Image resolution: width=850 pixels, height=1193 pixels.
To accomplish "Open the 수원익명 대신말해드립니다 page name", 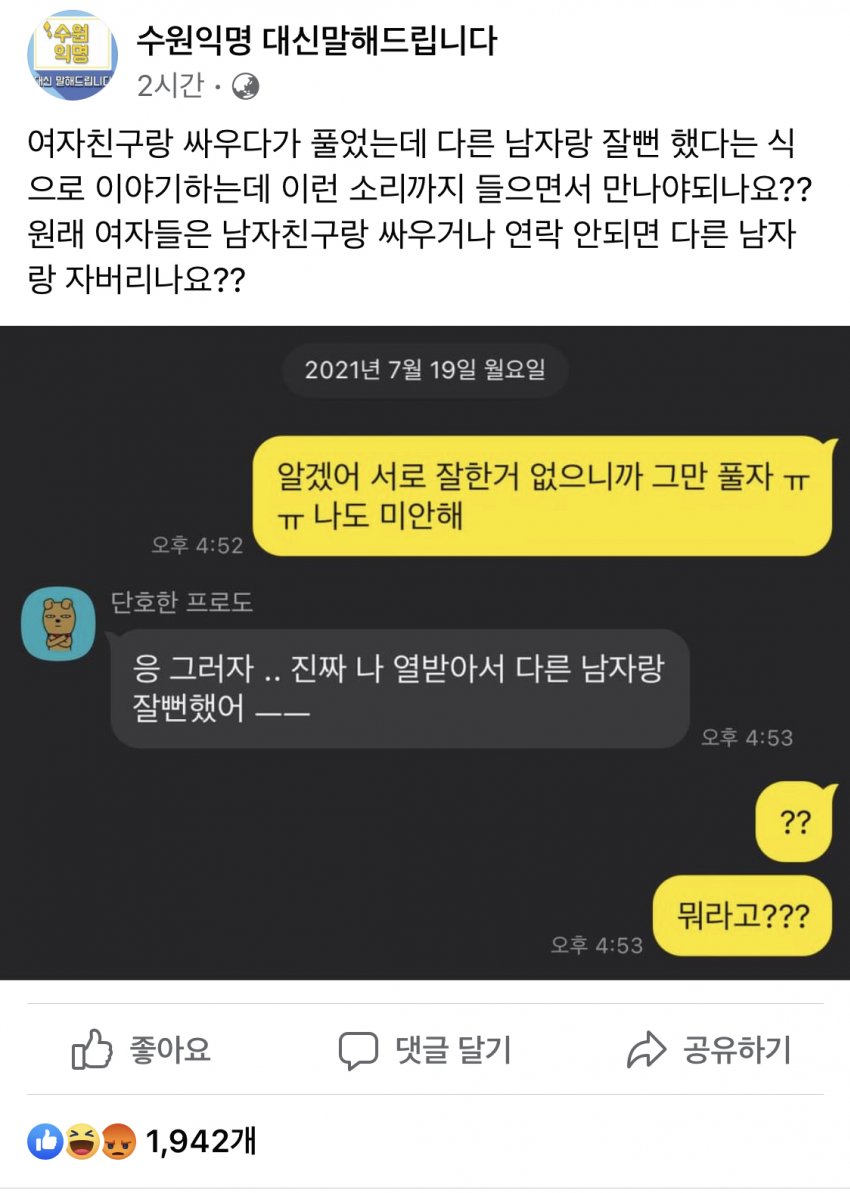I will [316, 40].
